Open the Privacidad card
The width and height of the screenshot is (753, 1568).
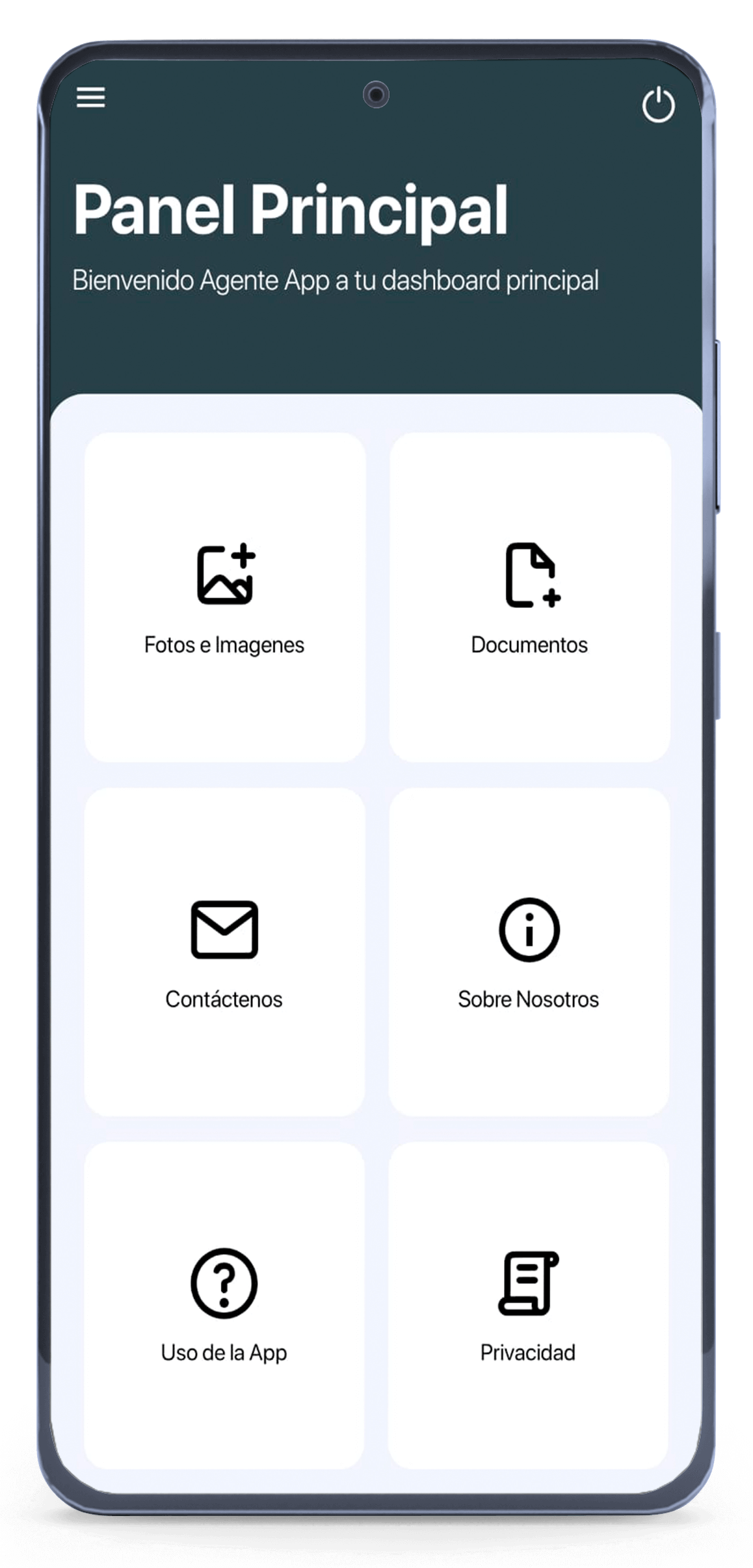pyautogui.click(x=528, y=1305)
